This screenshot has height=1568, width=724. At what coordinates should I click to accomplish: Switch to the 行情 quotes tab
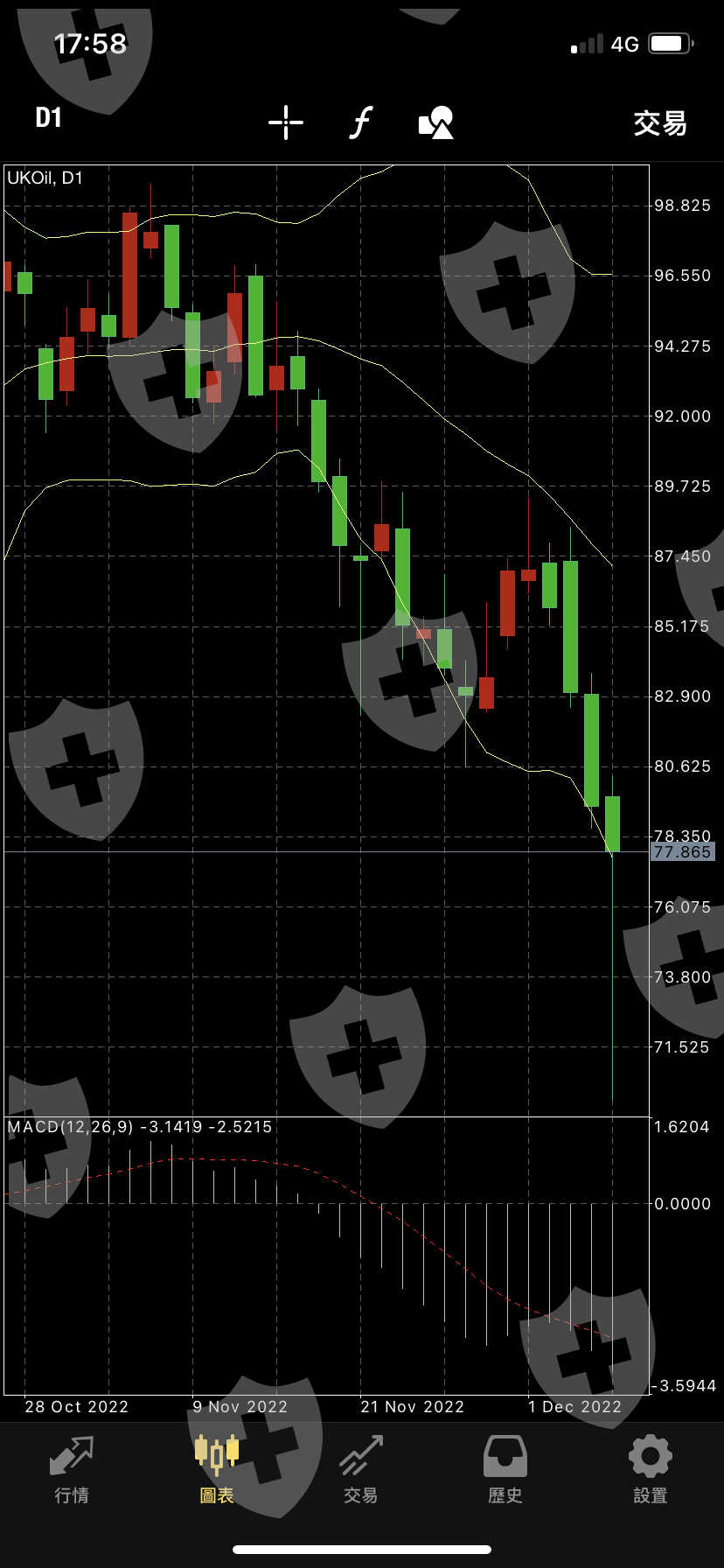pos(72,1470)
